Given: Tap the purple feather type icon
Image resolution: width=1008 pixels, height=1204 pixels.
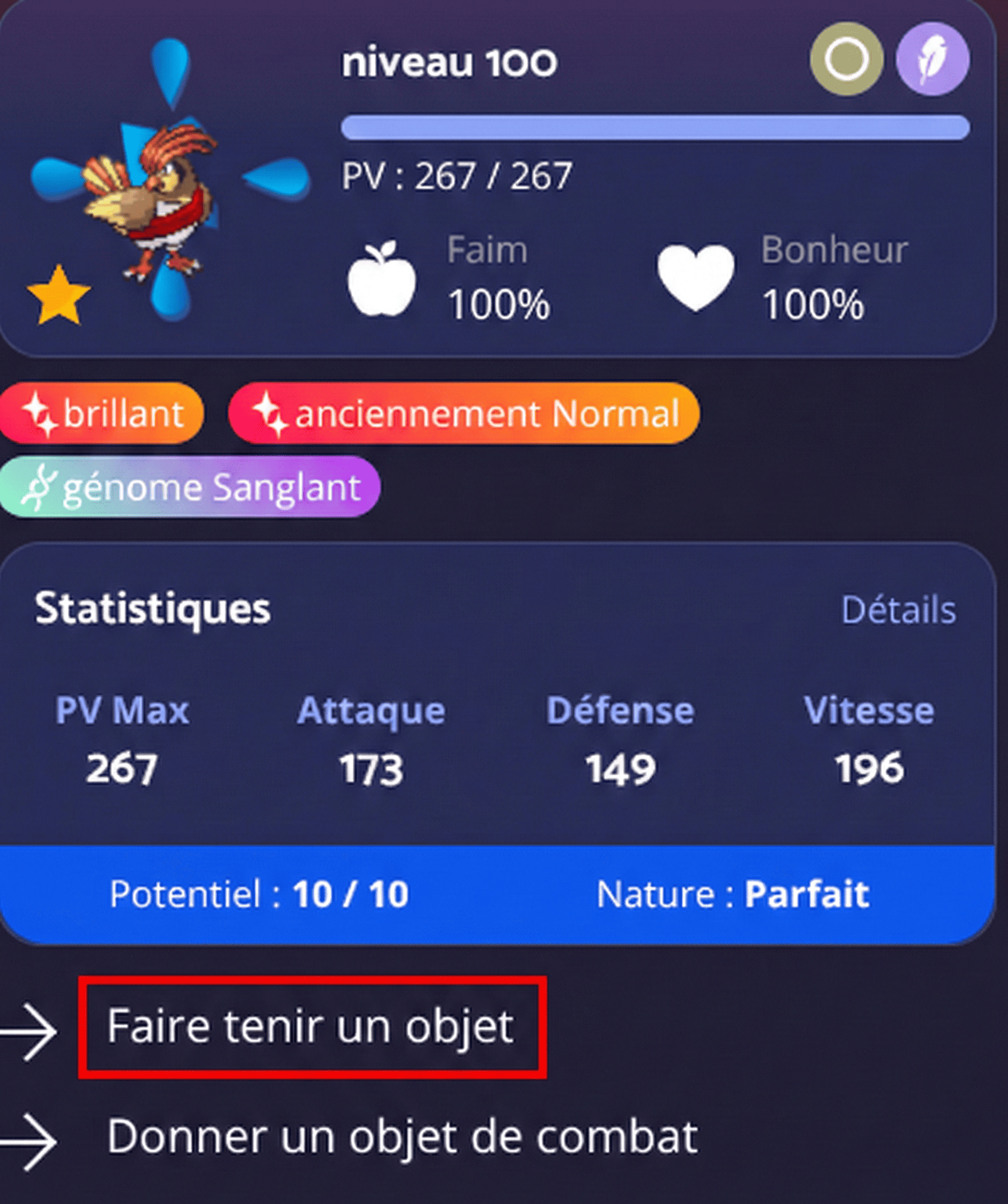Looking at the screenshot, I should [x=932, y=59].
